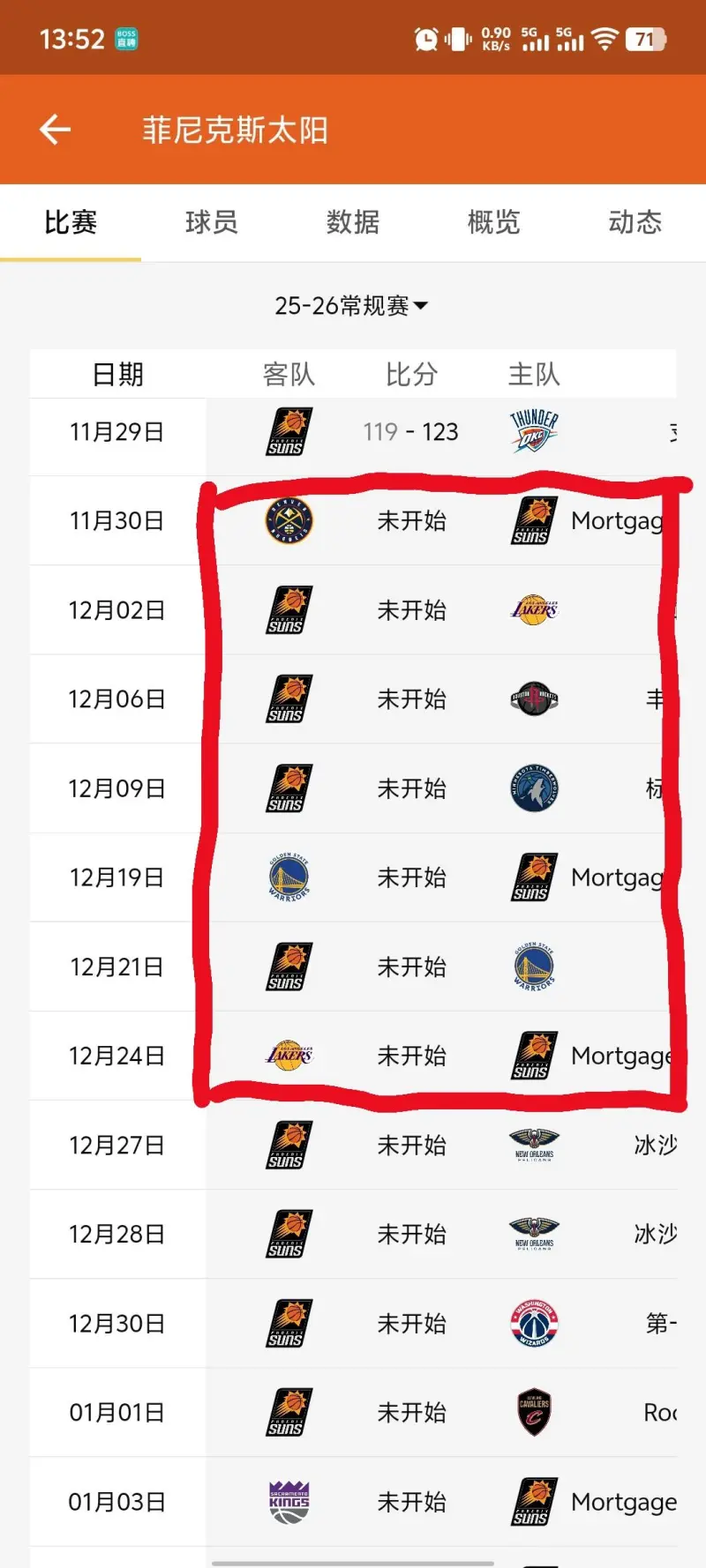Open the 概览 section
706x1568 pixels.
(492, 222)
